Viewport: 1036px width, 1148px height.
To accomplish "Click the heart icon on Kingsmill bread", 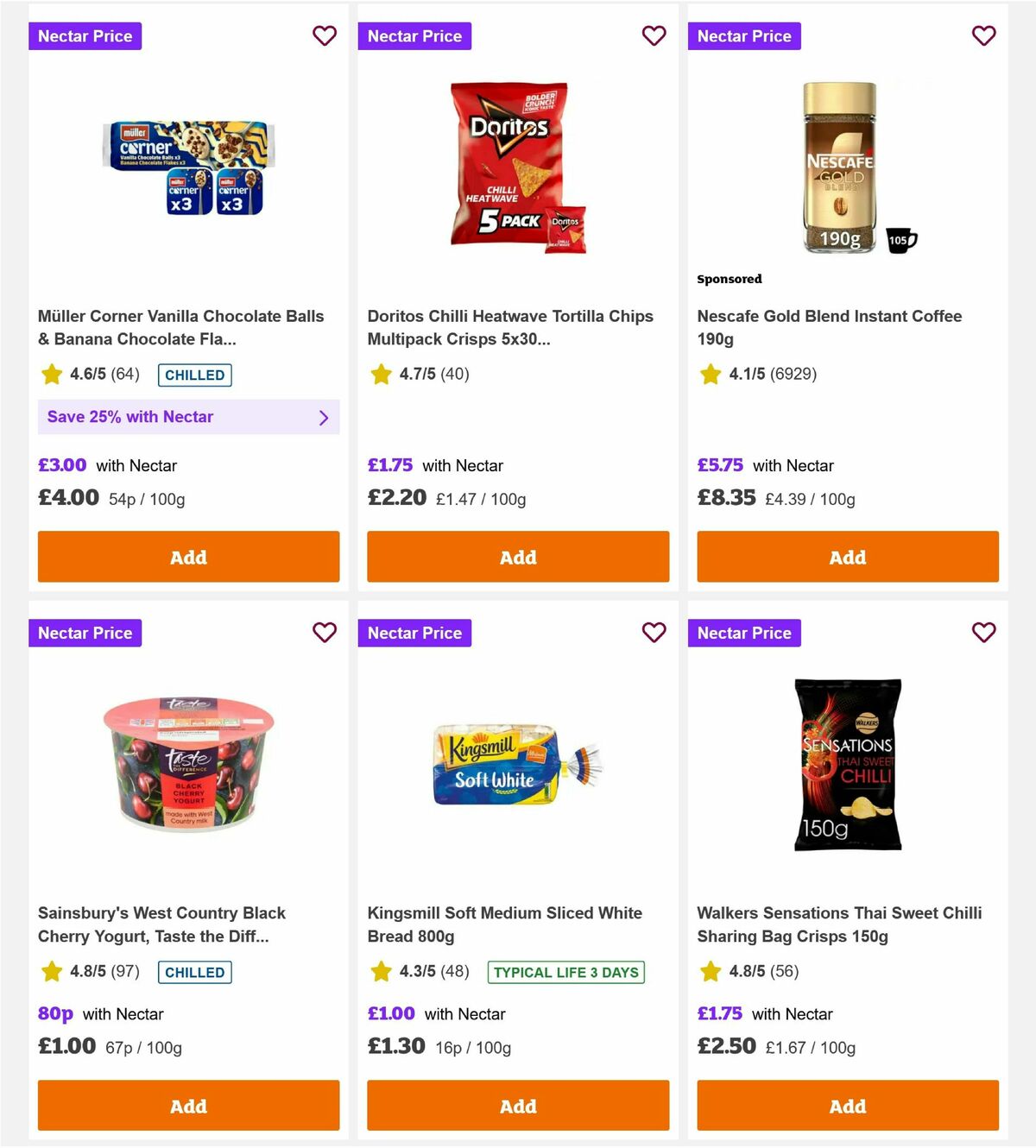I will (x=654, y=633).
